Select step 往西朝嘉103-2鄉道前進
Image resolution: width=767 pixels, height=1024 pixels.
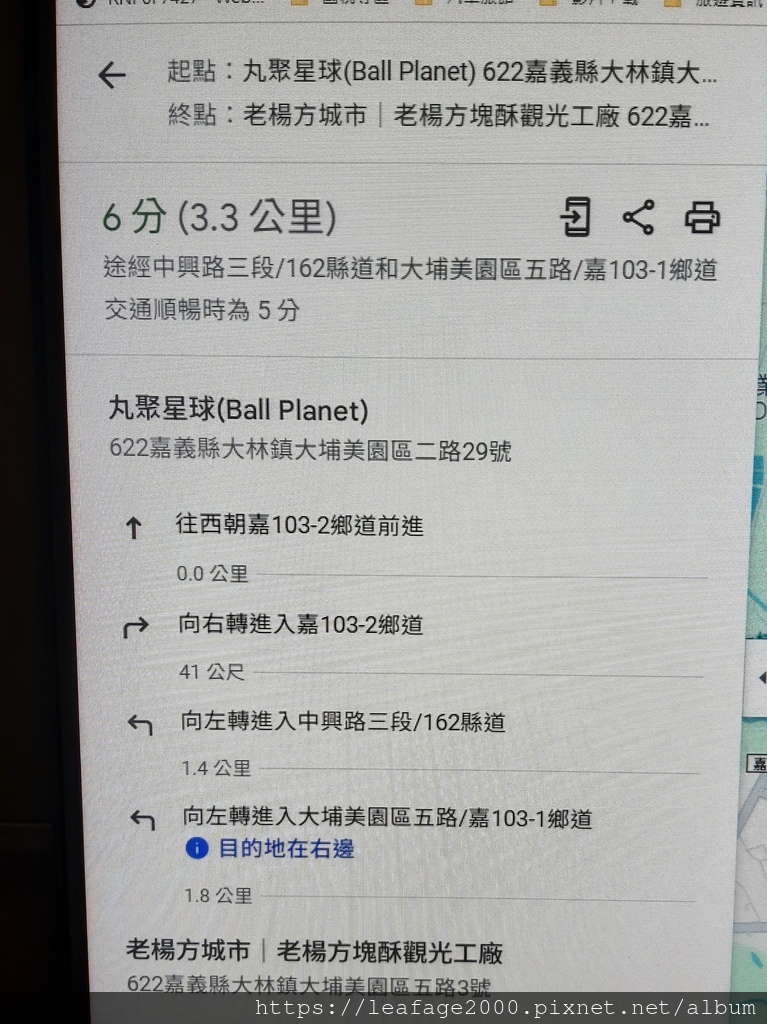299,525
